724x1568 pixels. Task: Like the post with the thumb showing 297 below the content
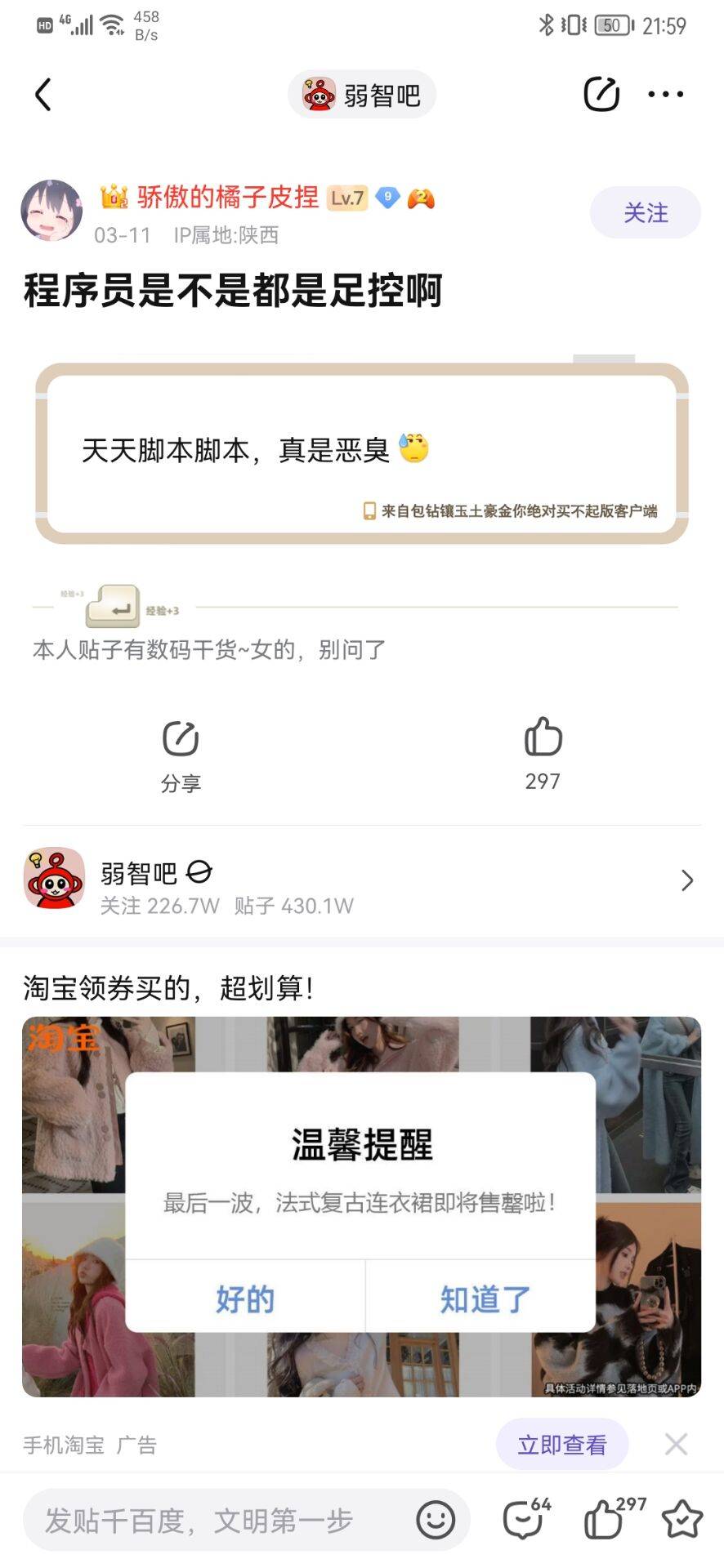[x=543, y=751]
